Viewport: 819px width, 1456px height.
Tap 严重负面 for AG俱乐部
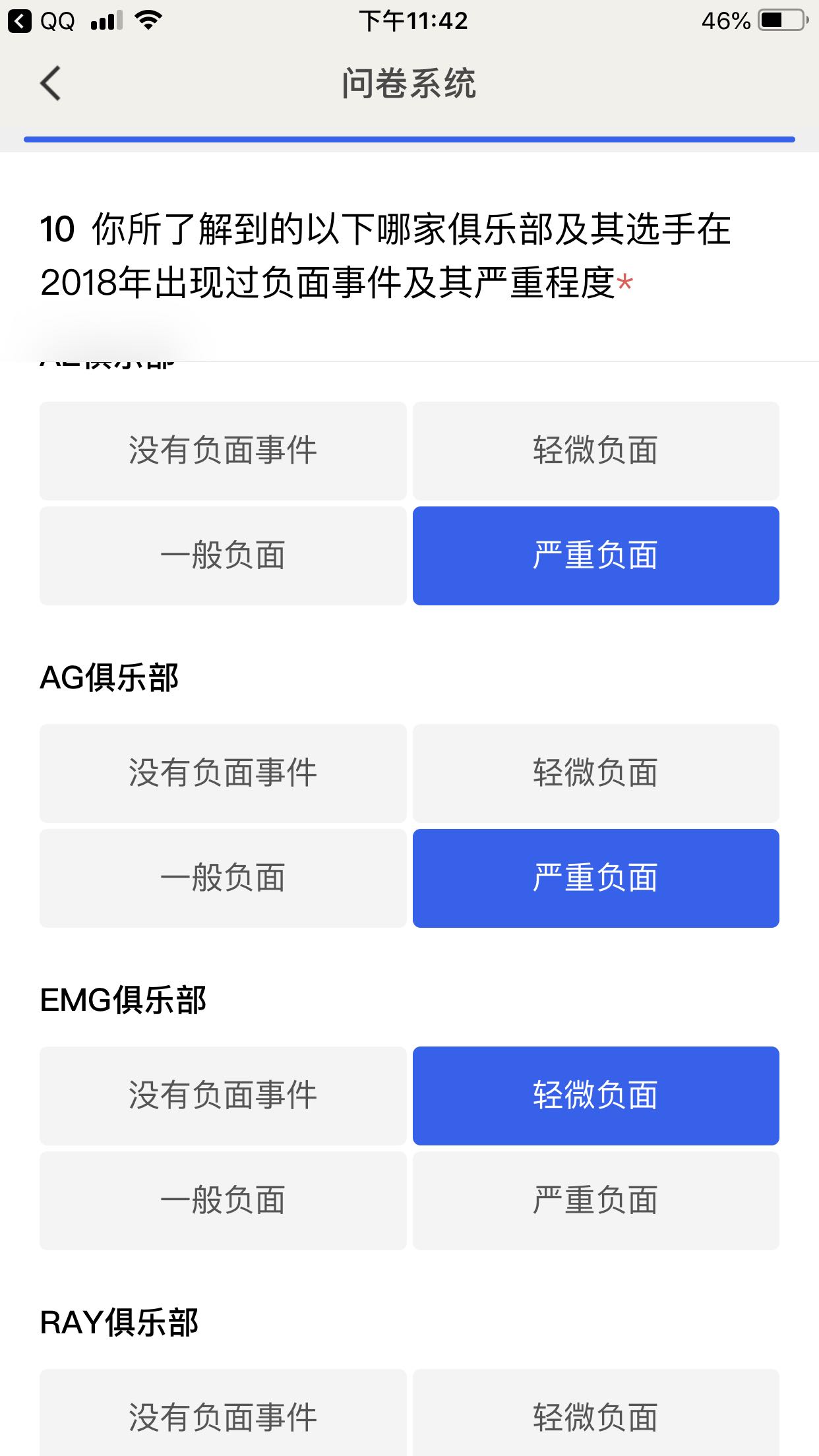click(595, 878)
